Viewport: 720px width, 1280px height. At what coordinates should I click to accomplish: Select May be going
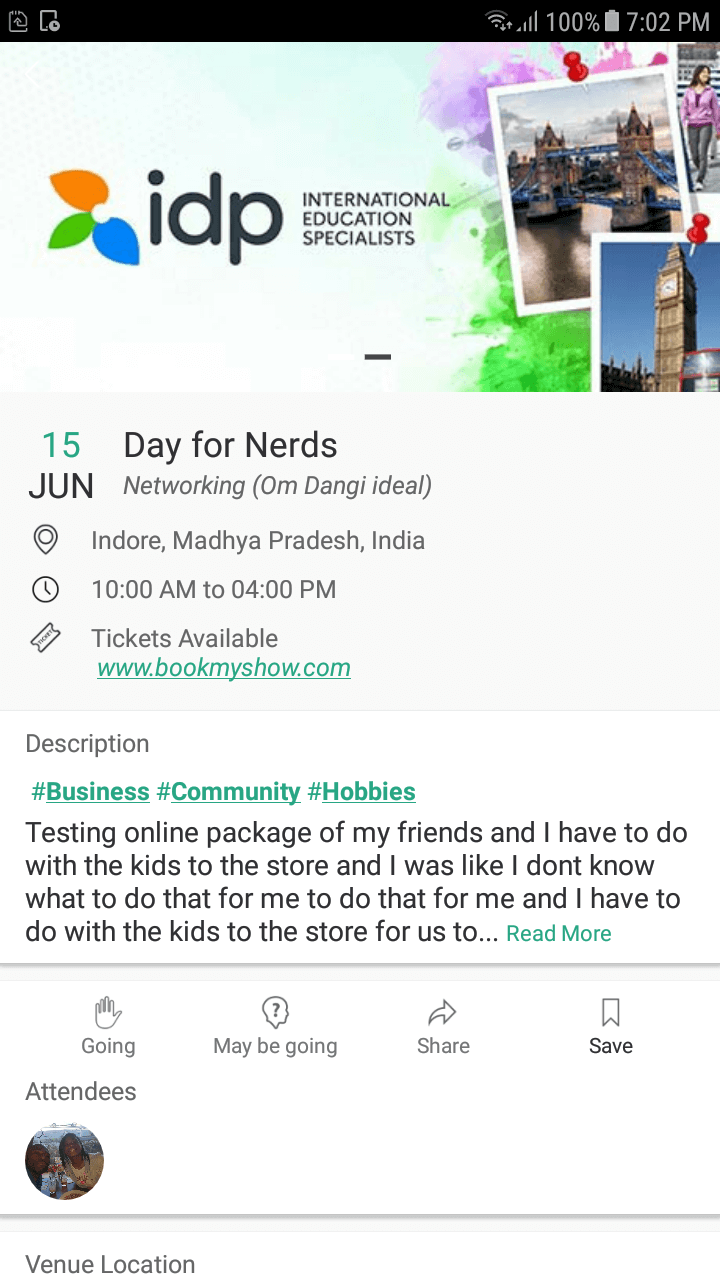click(x=275, y=1028)
